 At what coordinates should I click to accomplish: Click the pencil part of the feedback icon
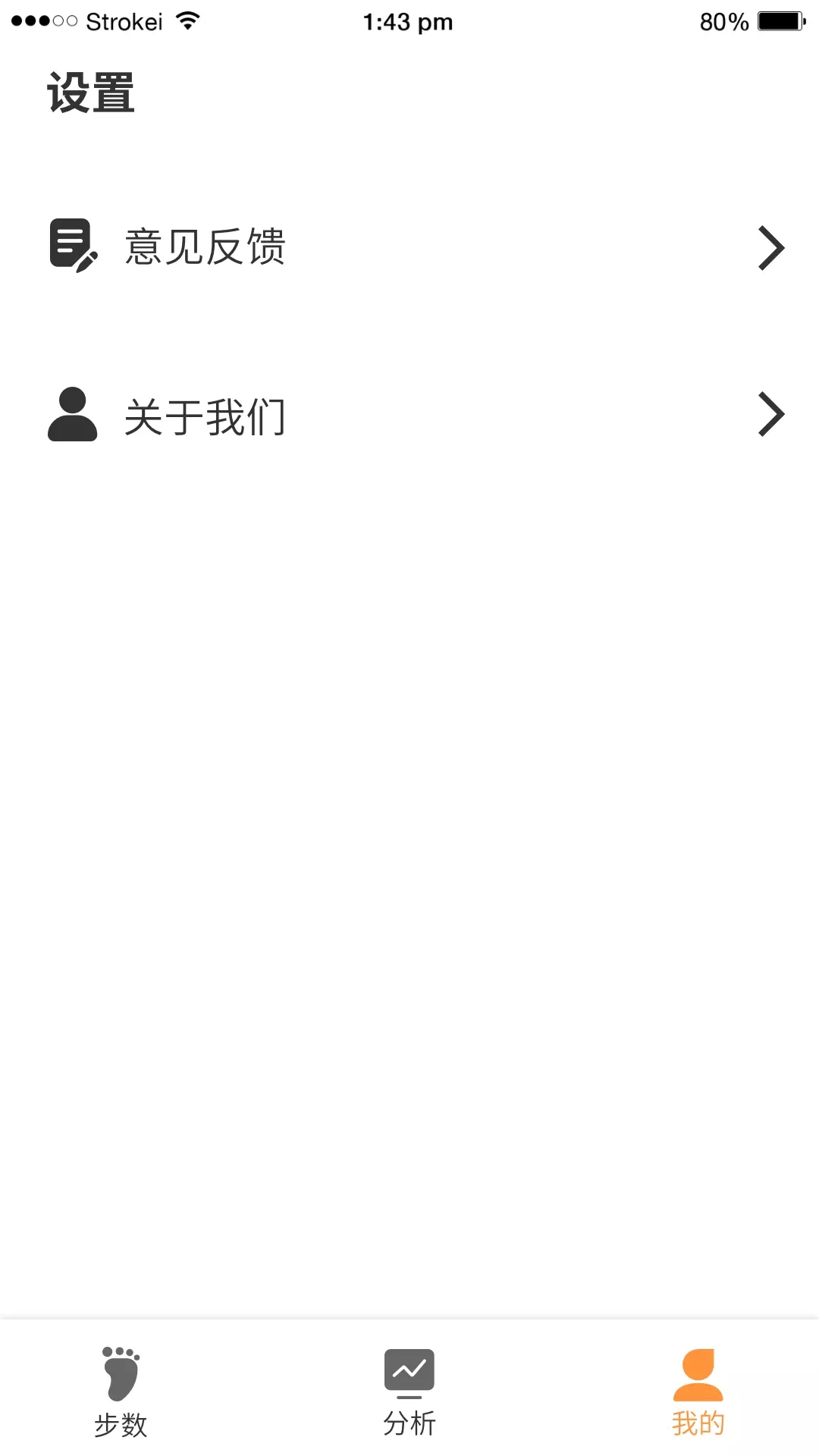[88, 260]
